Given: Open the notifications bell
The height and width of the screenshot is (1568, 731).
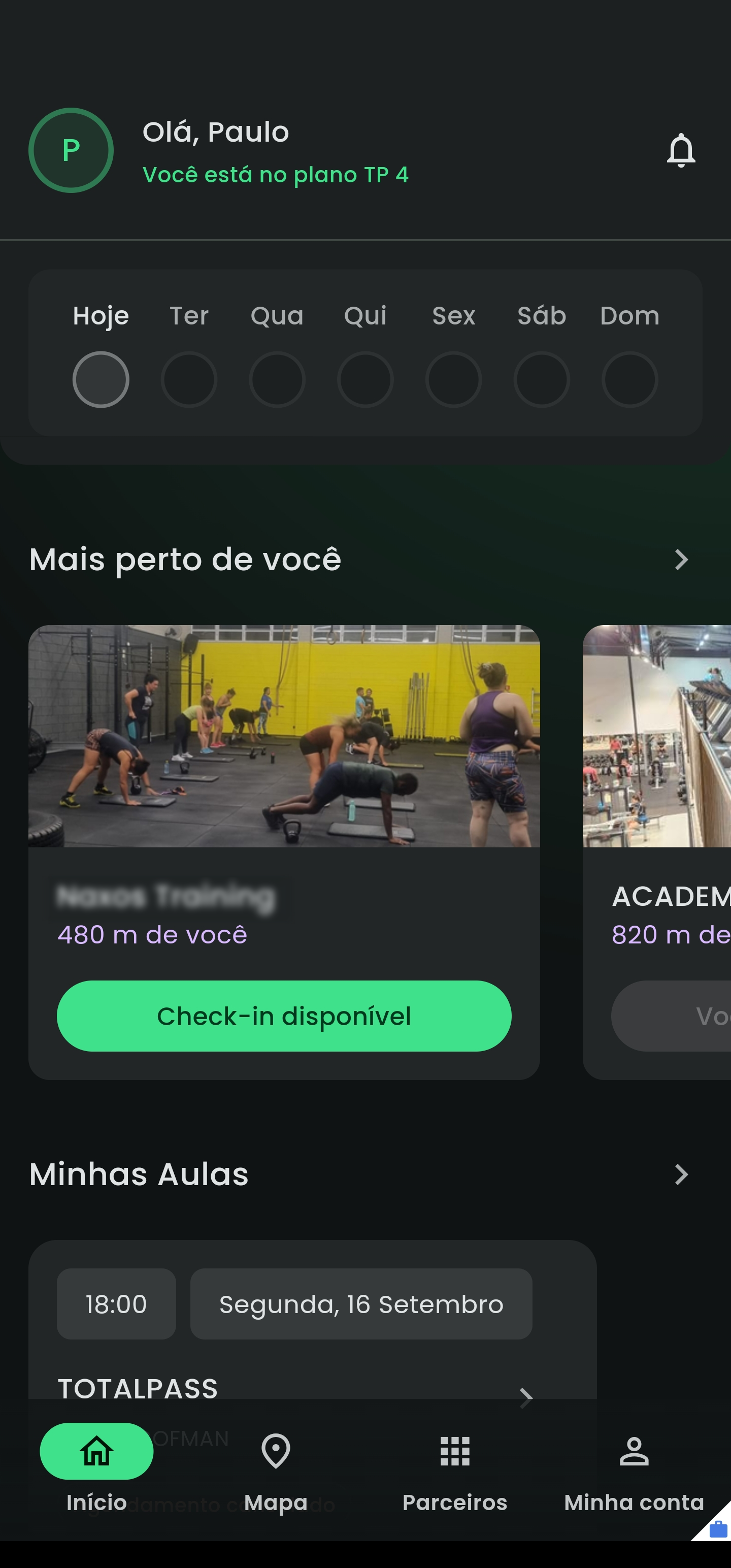Looking at the screenshot, I should click(680, 150).
